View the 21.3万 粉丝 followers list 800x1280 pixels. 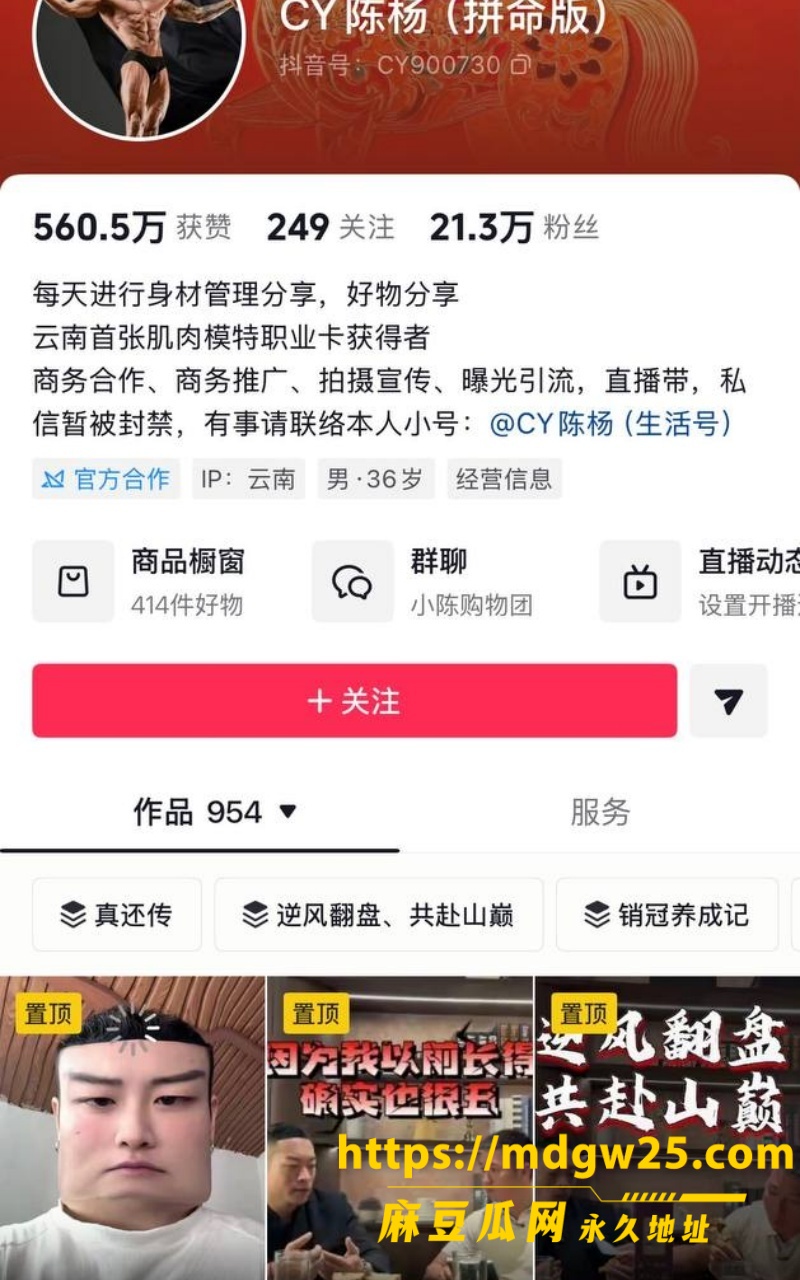click(514, 228)
